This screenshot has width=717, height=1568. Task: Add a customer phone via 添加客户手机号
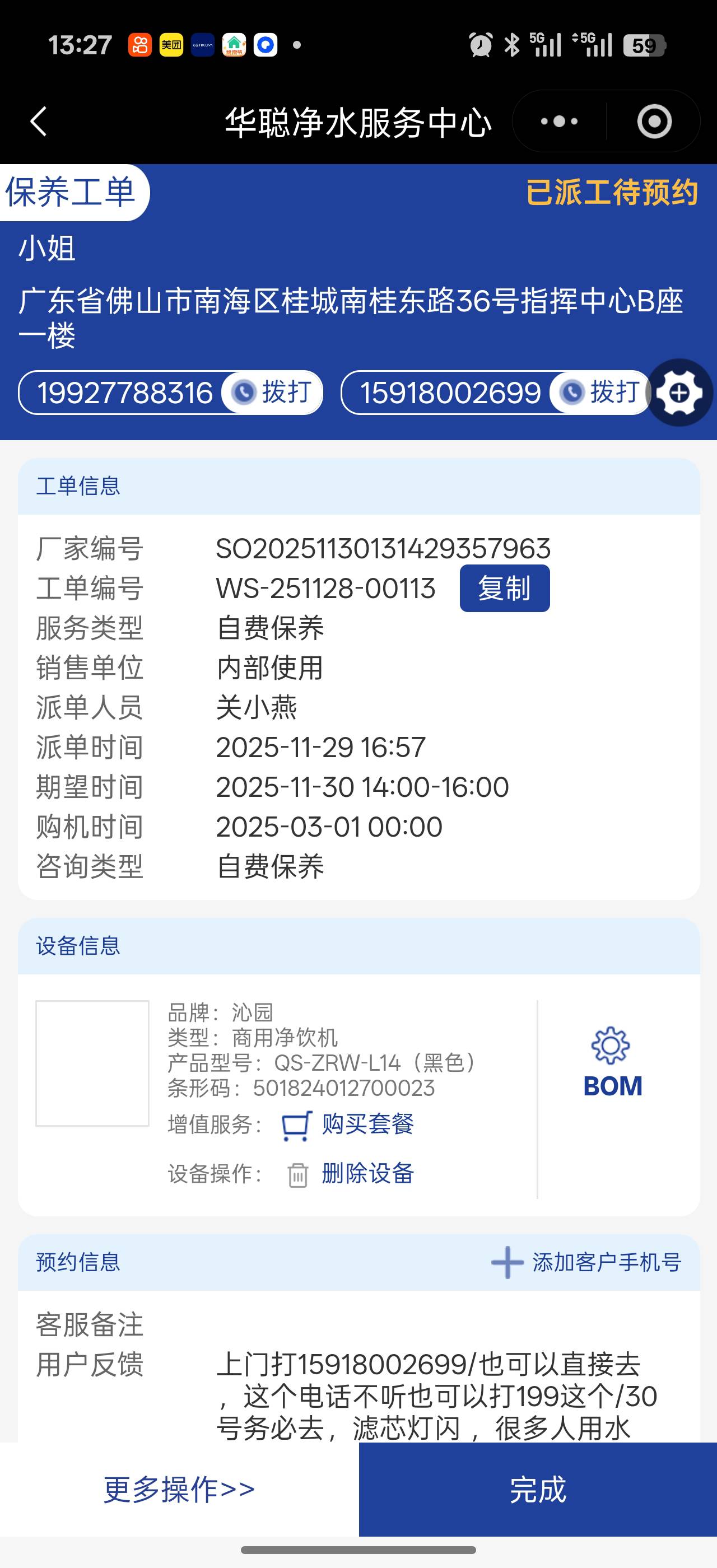[x=586, y=1262]
